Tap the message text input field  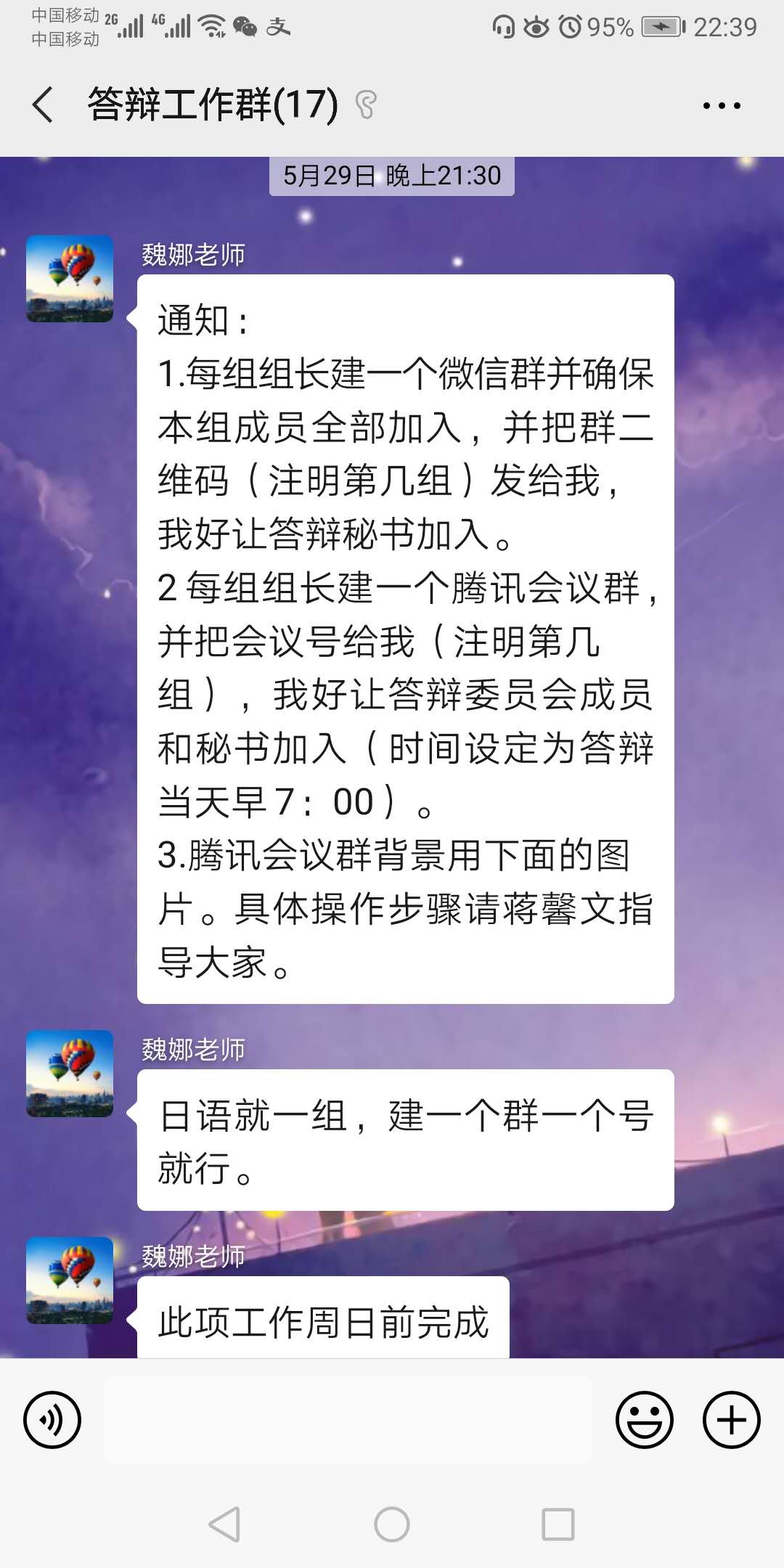[x=348, y=1420]
